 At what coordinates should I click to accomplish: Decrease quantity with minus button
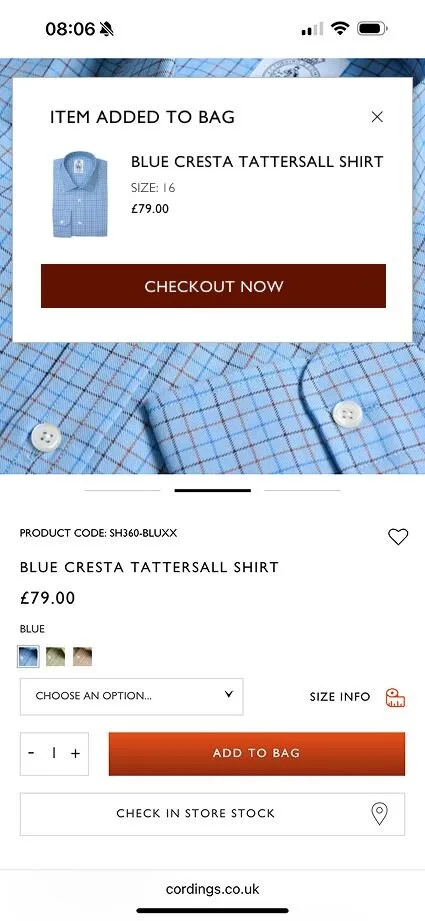(32, 753)
